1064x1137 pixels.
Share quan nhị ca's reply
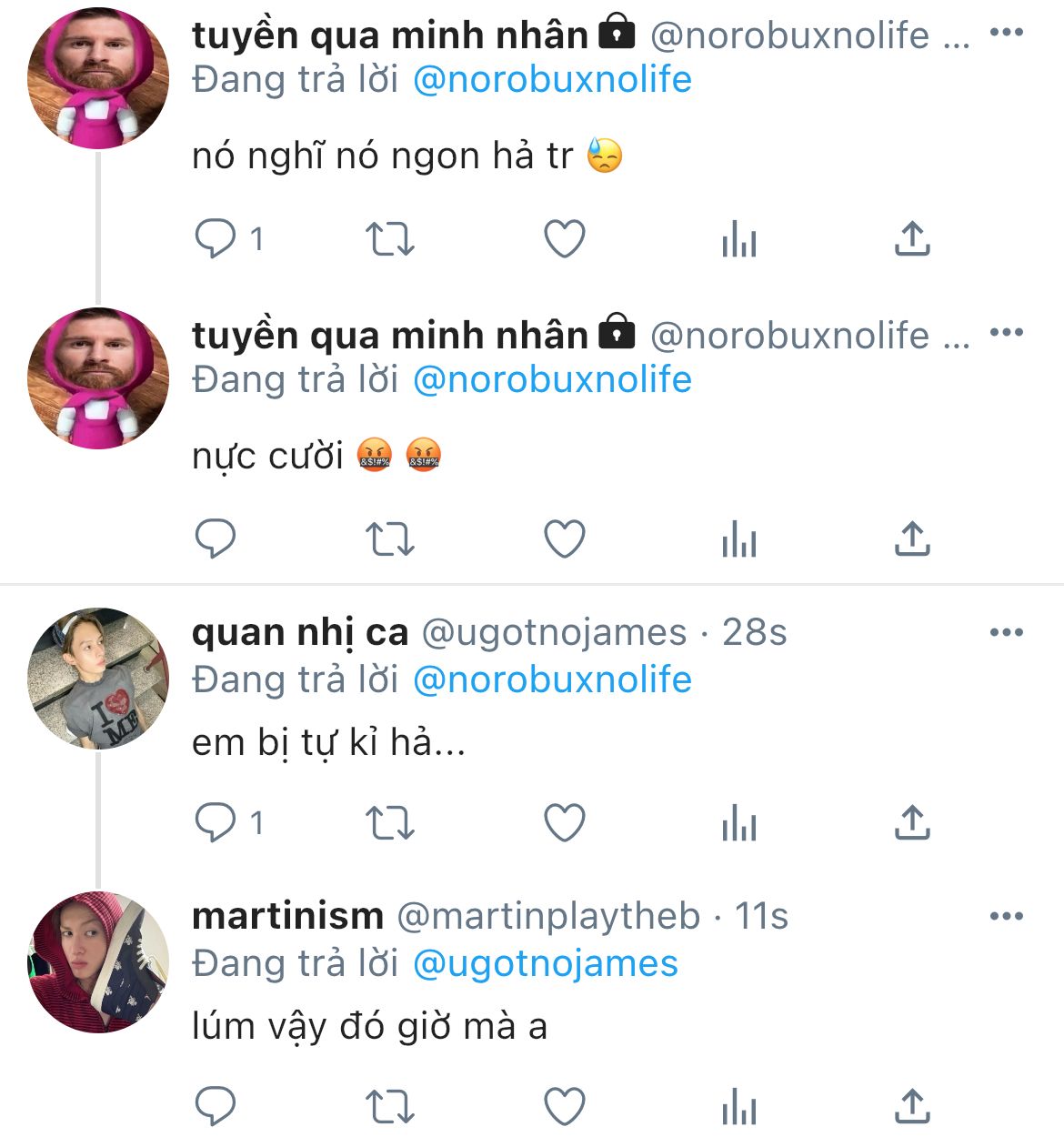pyautogui.click(x=911, y=823)
